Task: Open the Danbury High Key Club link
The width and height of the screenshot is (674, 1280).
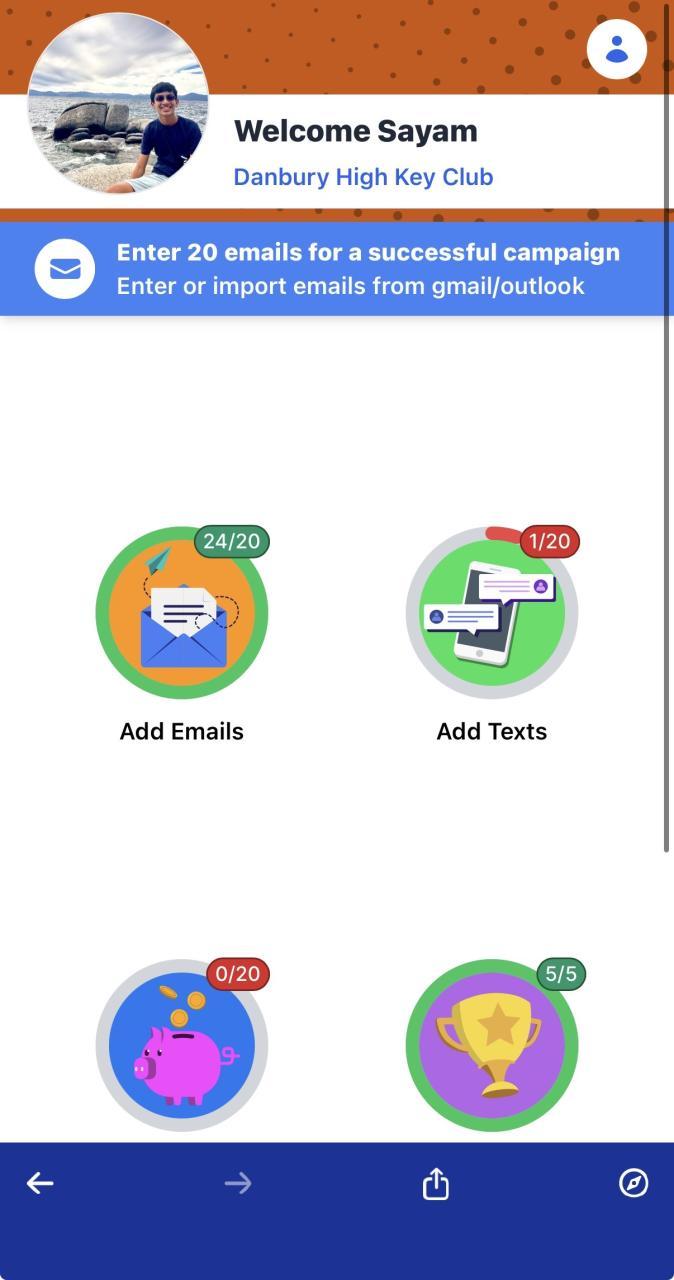Action: click(x=363, y=177)
